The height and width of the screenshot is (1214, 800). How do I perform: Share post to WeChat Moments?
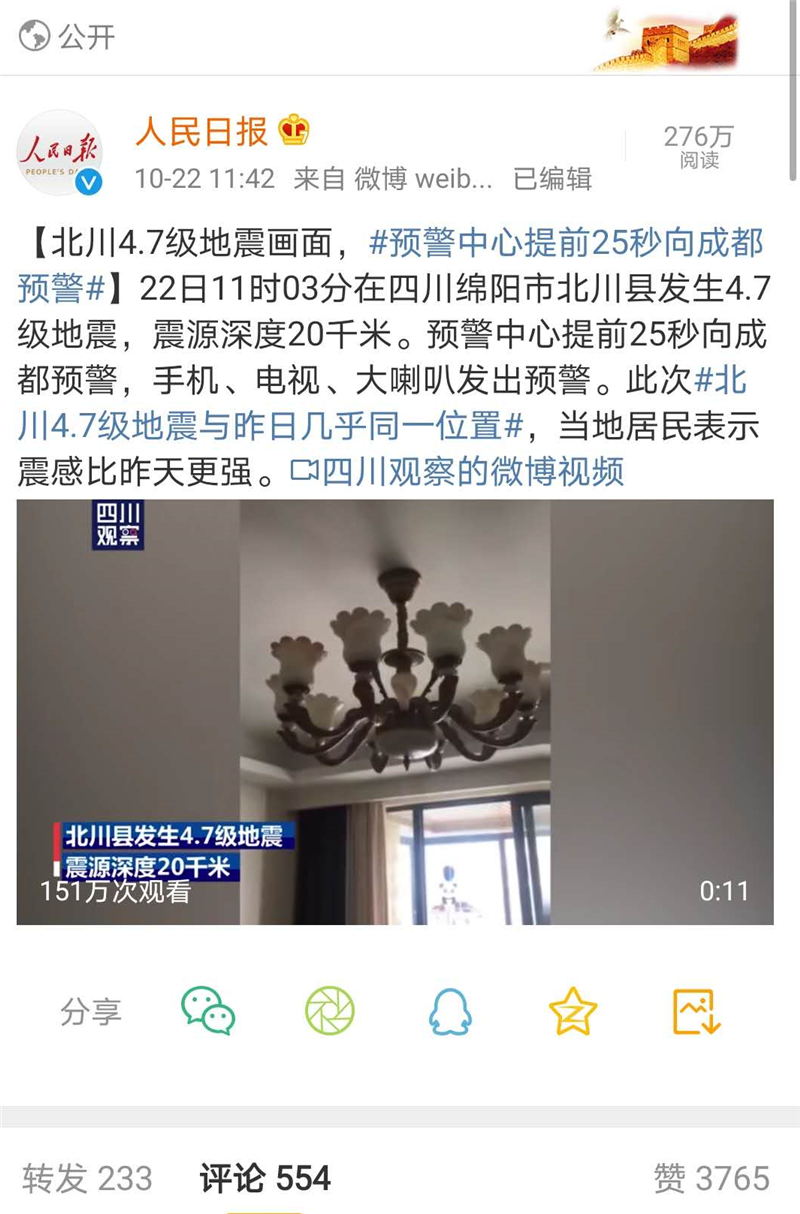pyautogui.click(x=330, y=1011)
